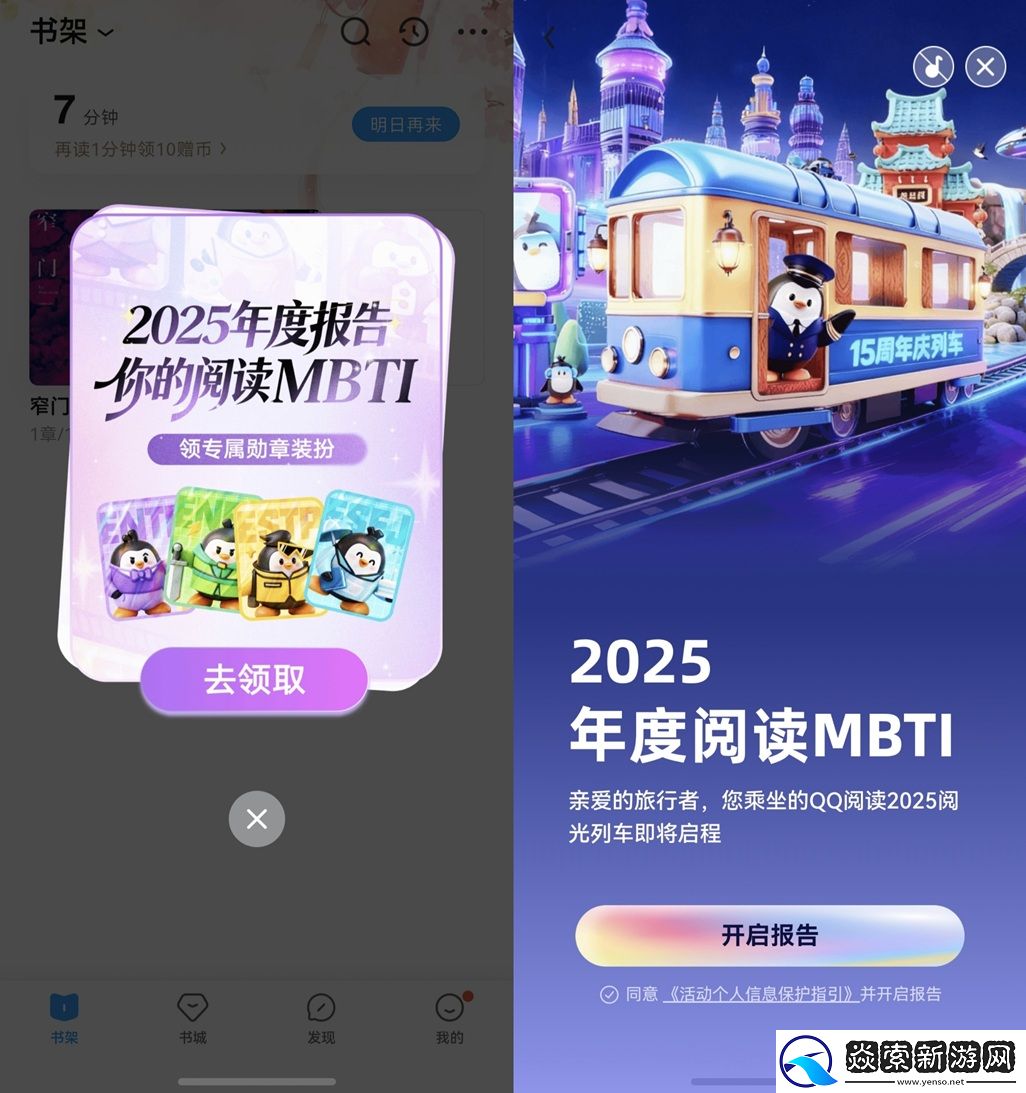This screenshot has height=1093, width=1026.
Task: Expand the 书架 dropdown at top left
Action: point(72,32)
